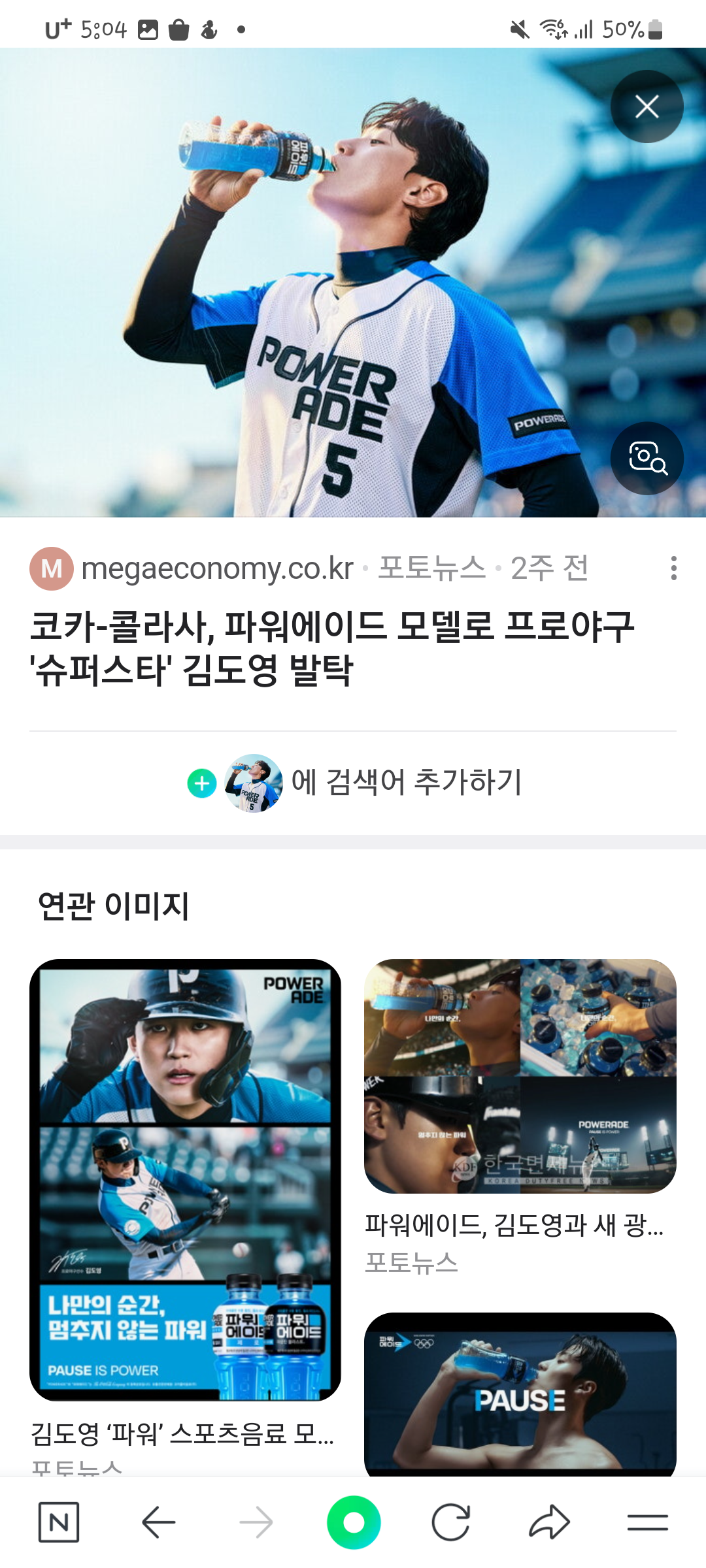
Task: Reload the current page
Action: click(x=451, y=1522)
